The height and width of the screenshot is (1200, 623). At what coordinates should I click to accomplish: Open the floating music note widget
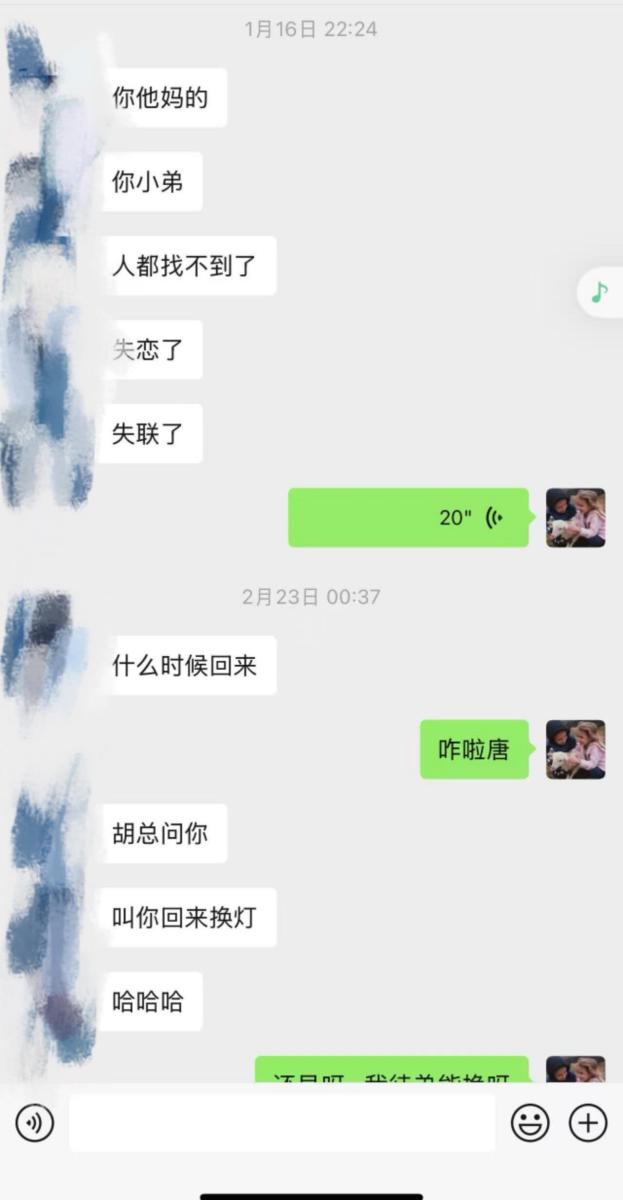(x=600, y=292)
